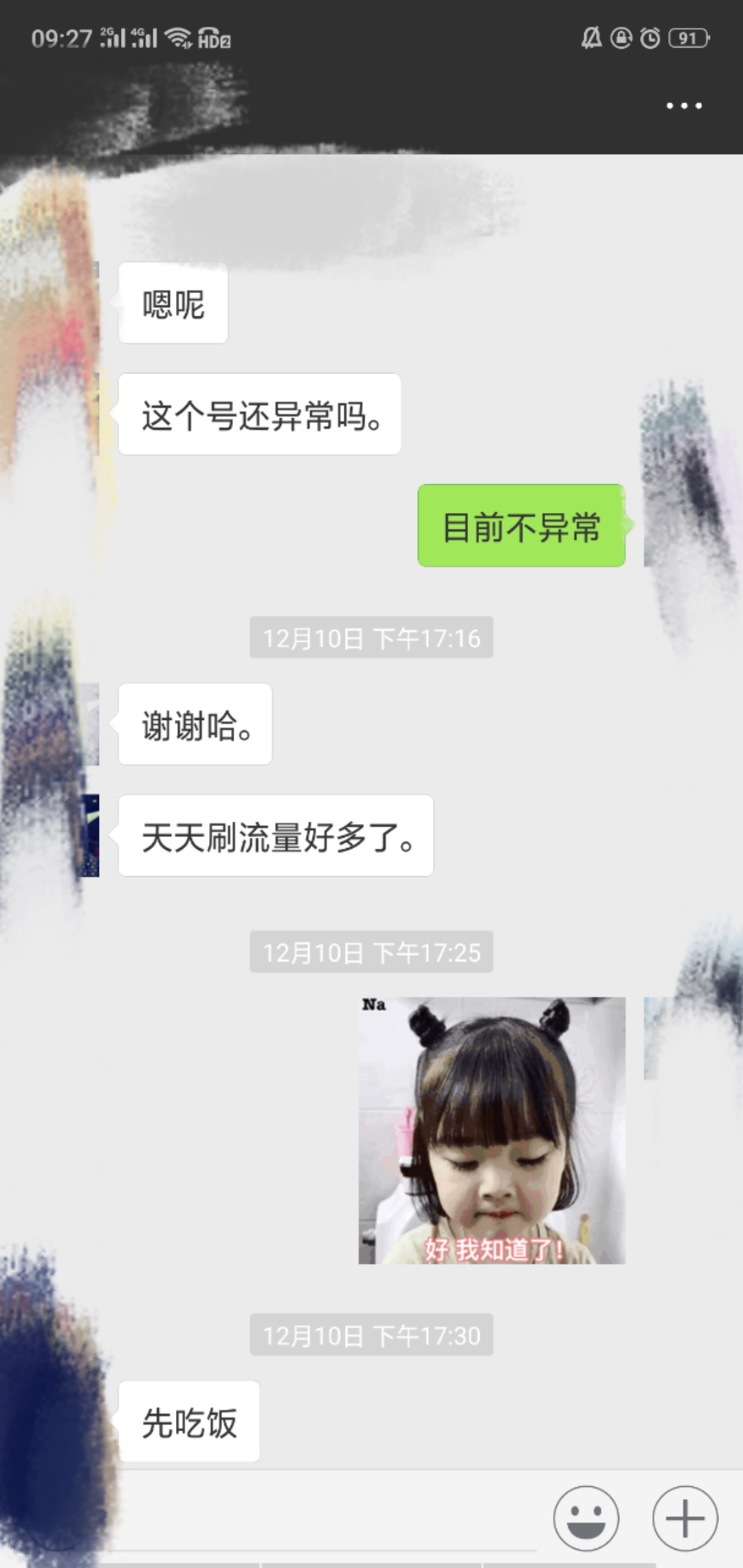Open the three-dot chat info menu
Screen dimensions: 743x1568
click(684, 106)
